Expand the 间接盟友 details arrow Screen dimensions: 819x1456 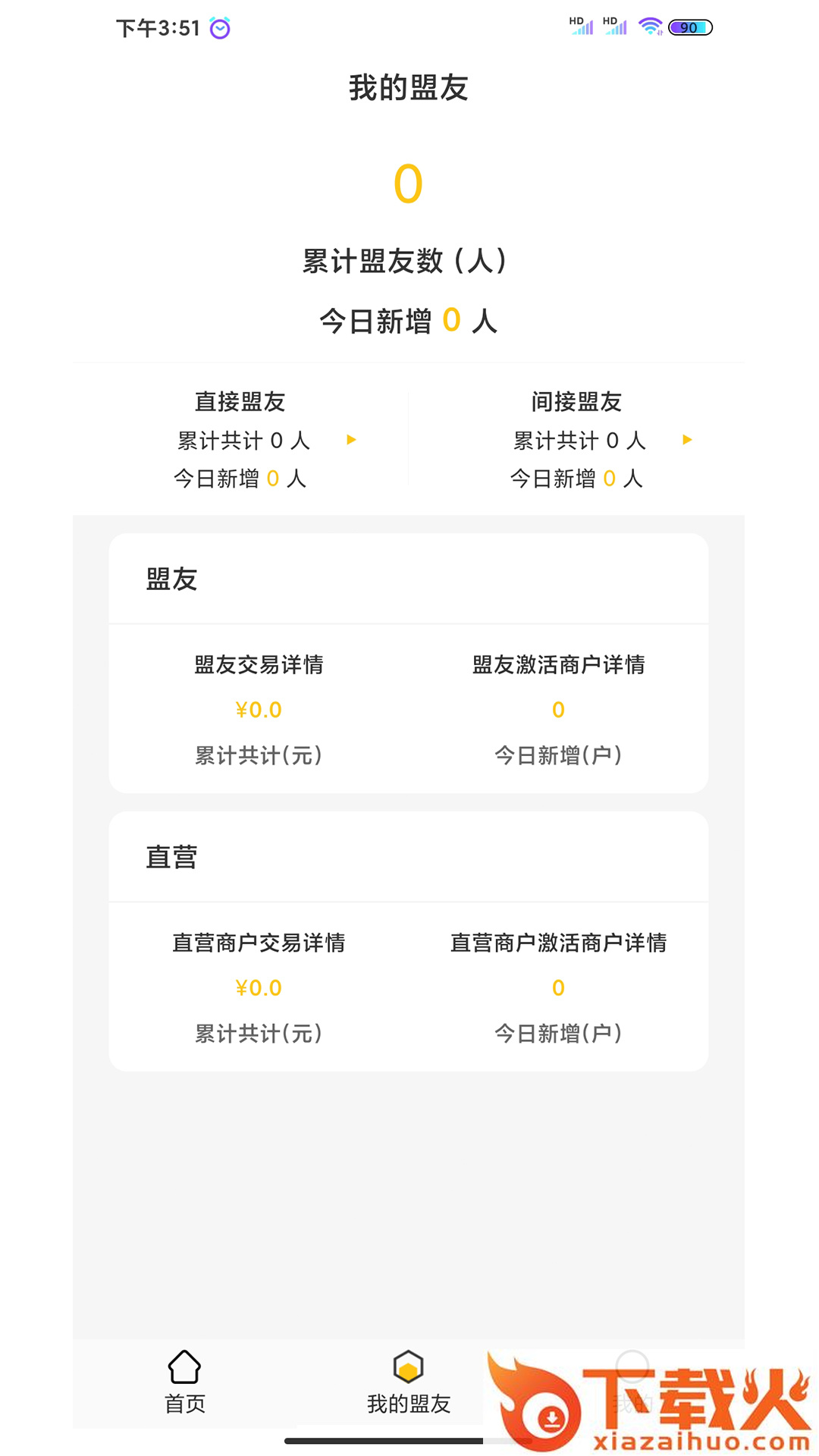click(687, 440)
